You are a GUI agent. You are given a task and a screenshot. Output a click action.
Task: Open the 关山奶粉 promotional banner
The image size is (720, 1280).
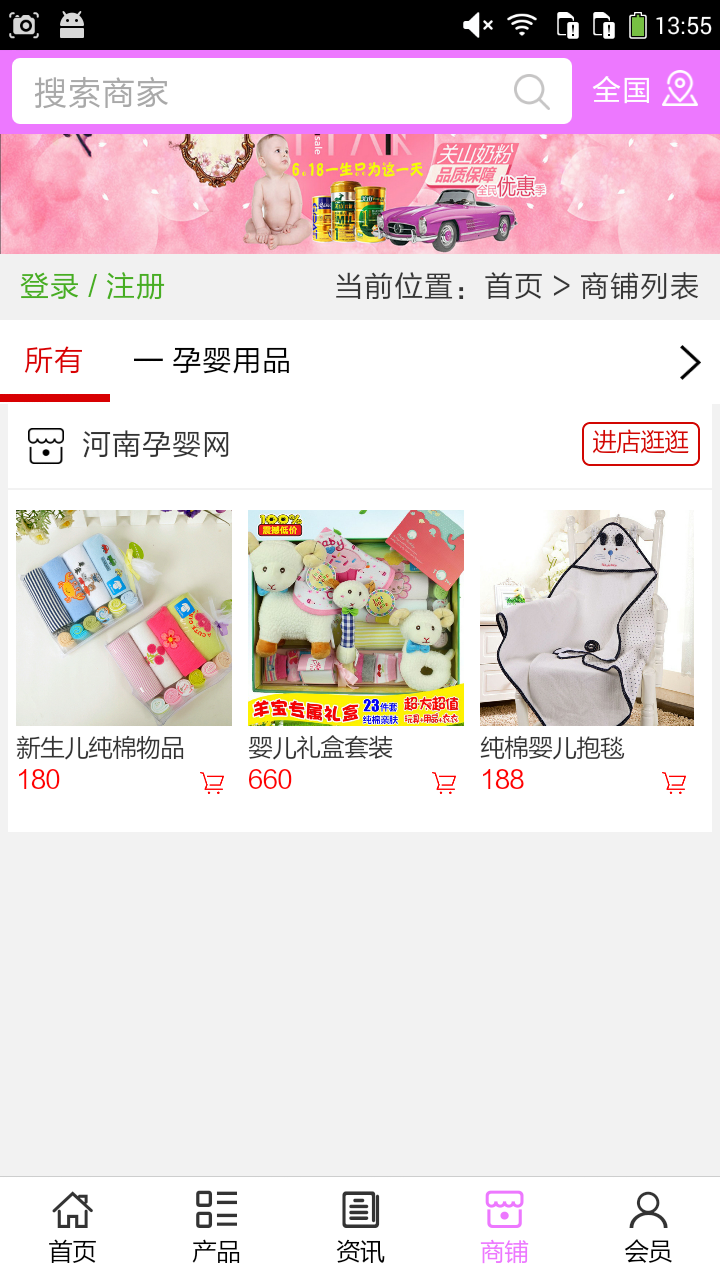(x=360, y=193)
